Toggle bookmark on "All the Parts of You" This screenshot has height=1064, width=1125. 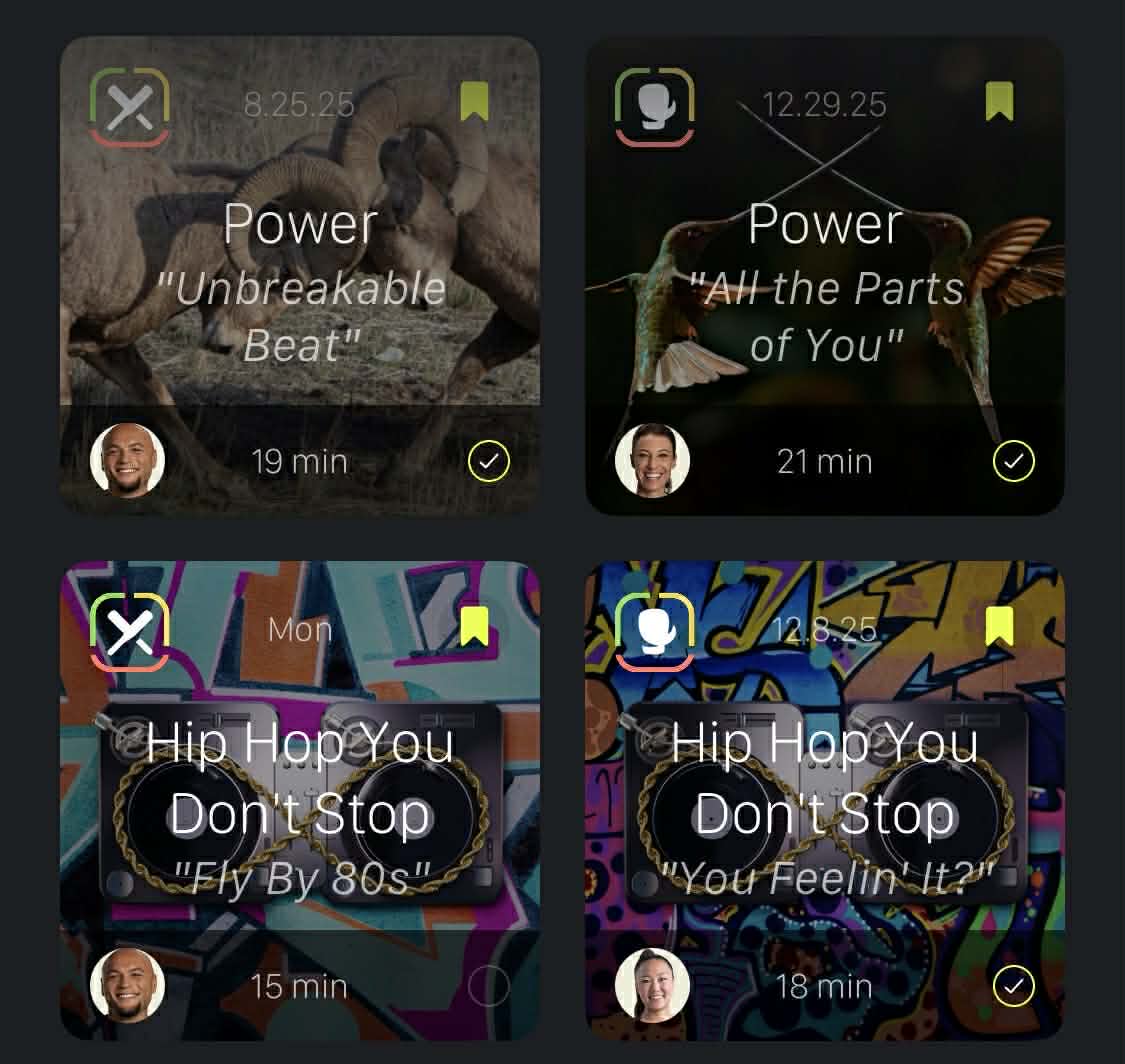click(999, 102)
